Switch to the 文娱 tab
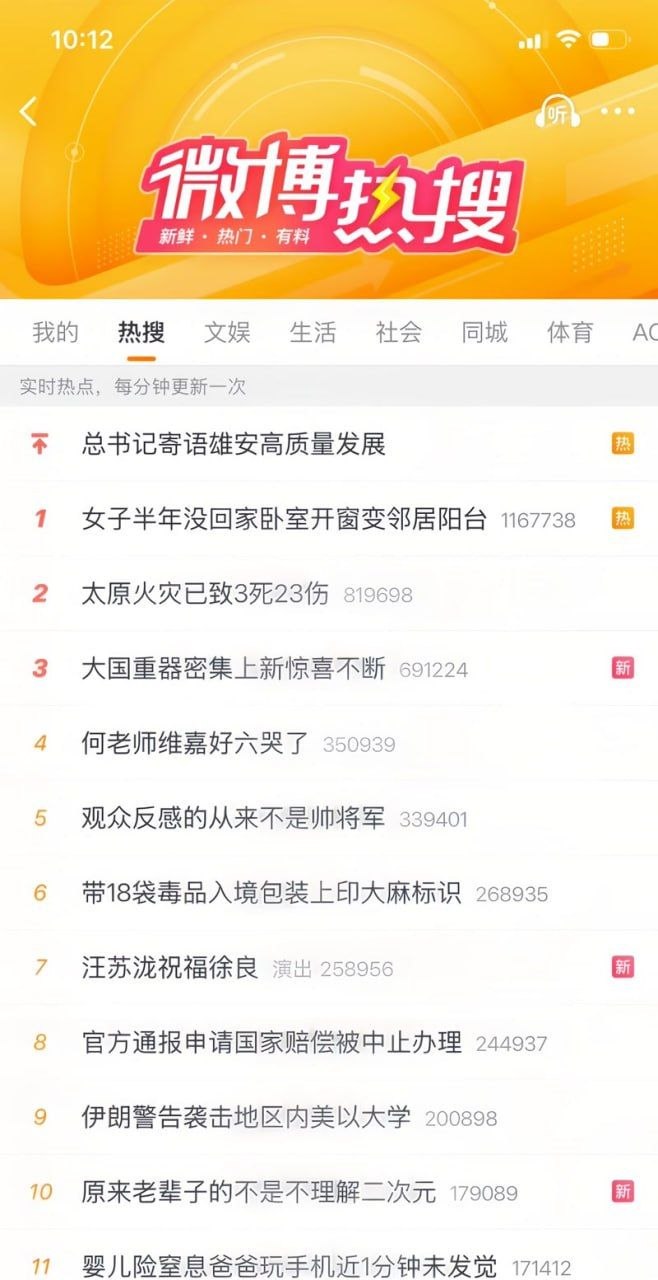This screenshot has height=1280, width=658. pyautogui.click(x=227, y=333)
